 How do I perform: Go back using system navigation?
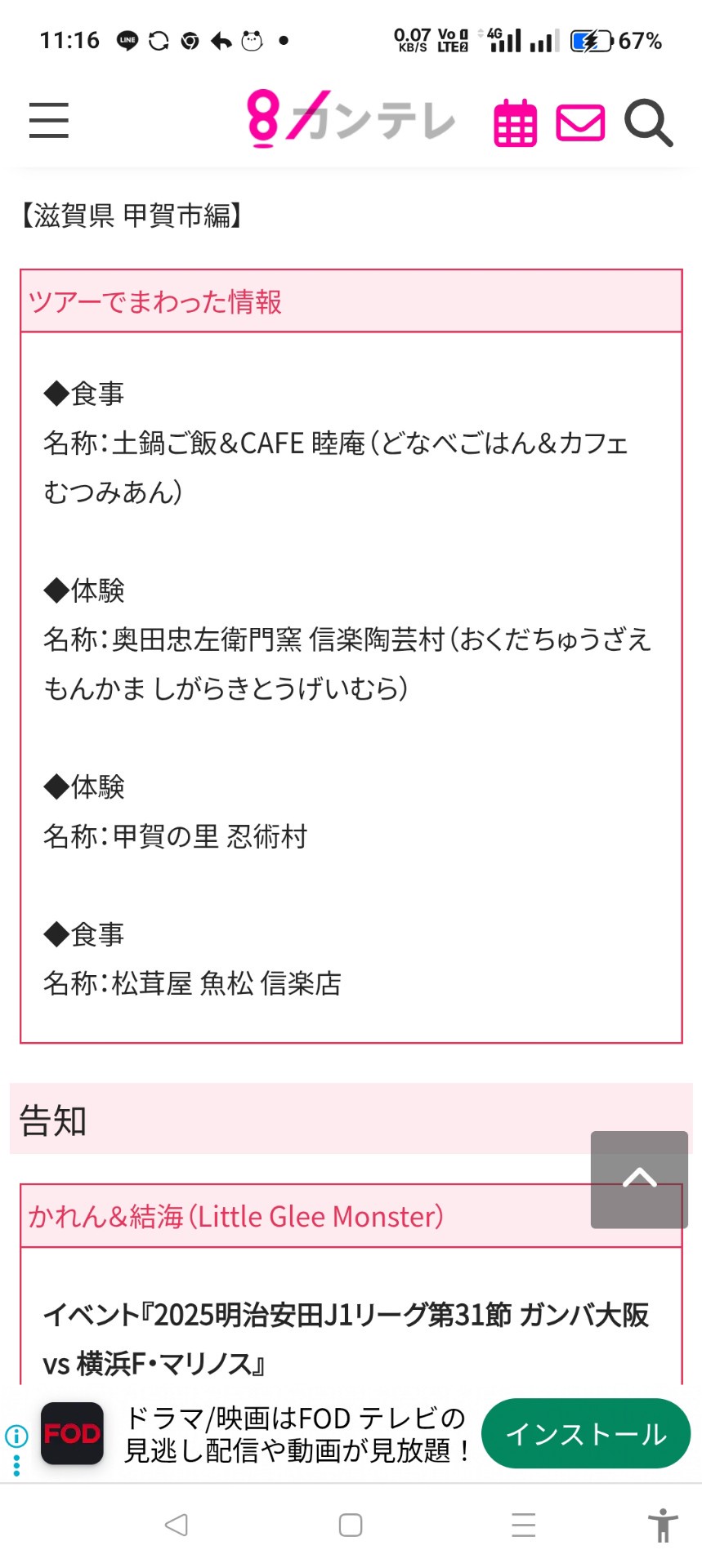coord(176,1525)
